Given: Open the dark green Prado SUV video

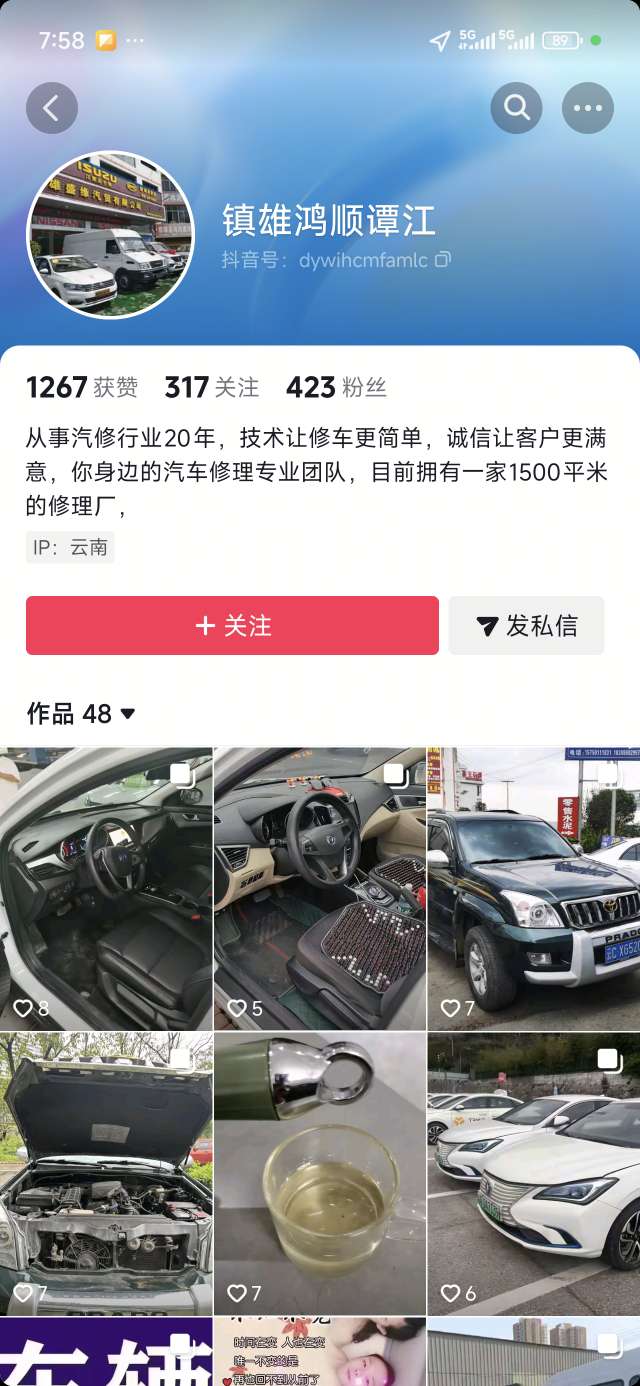Looking at the screenshot, I should 534,888.
